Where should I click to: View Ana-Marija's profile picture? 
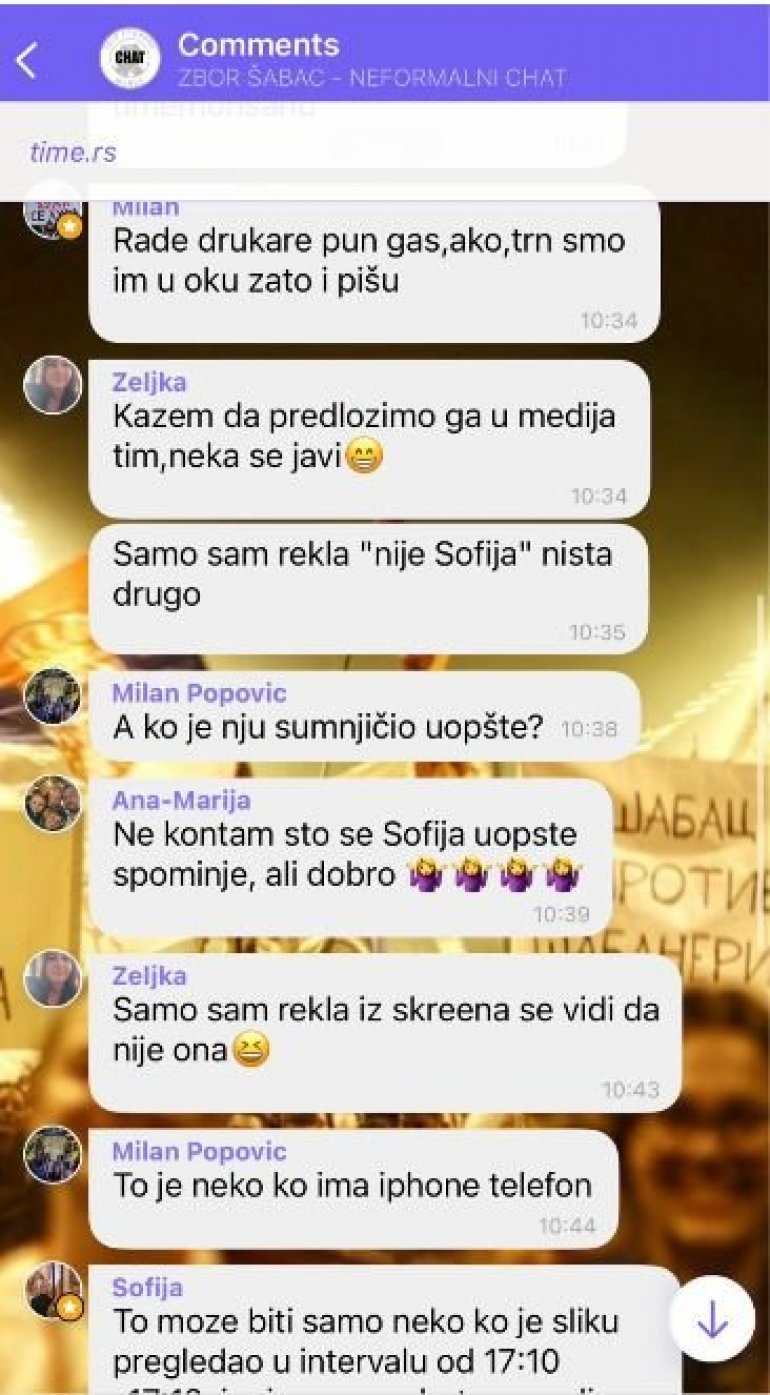point(52,803)
